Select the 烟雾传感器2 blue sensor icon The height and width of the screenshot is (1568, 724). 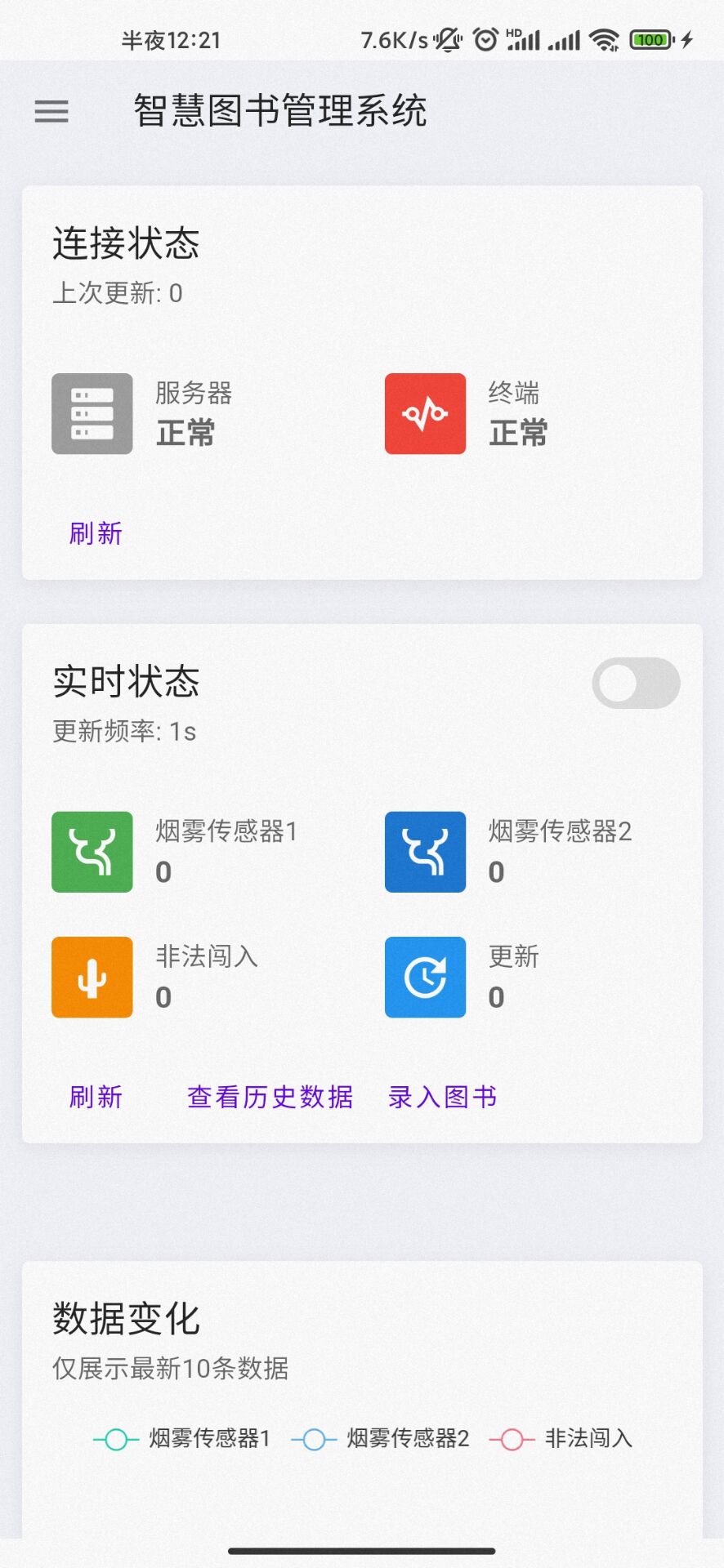(425, 852)
